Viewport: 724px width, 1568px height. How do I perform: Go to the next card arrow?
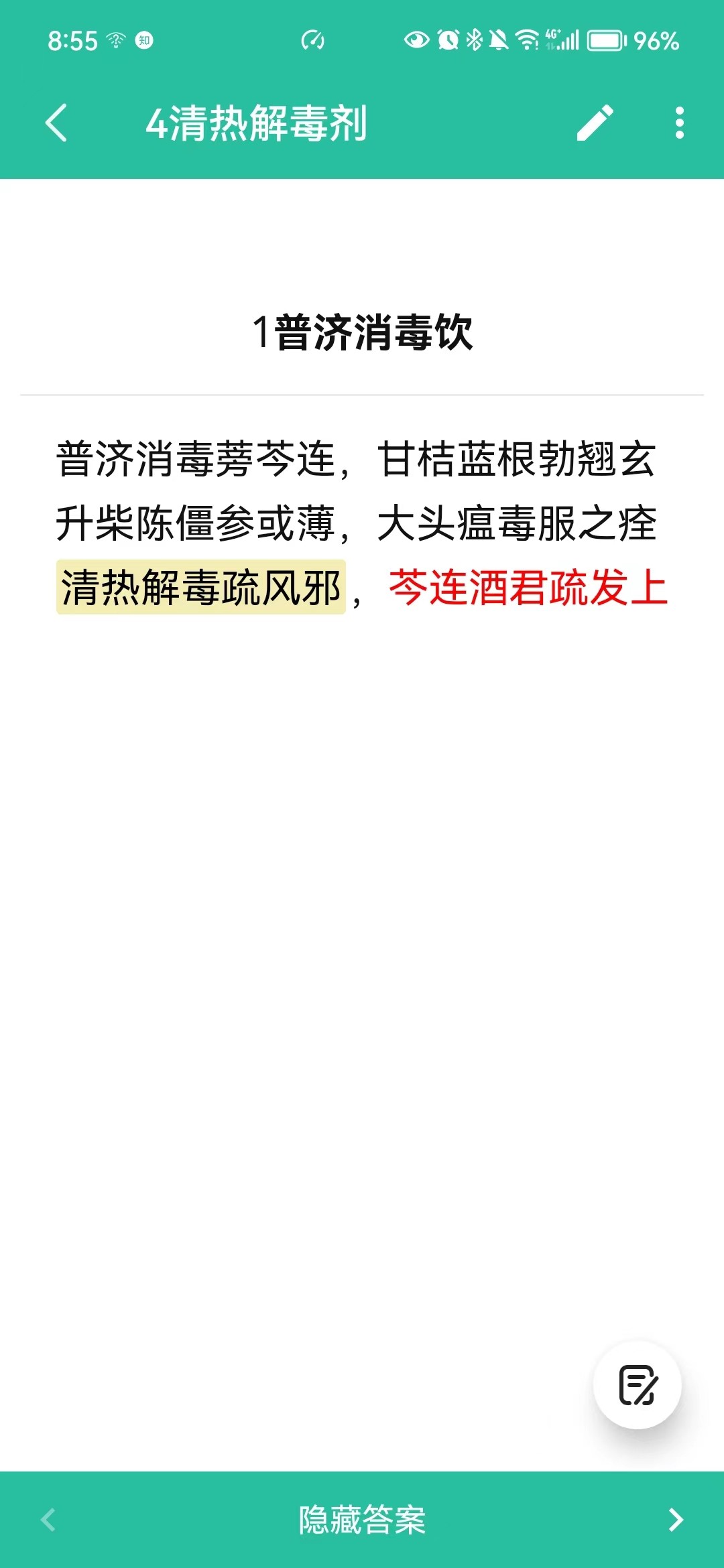[x=676, y=1520]
